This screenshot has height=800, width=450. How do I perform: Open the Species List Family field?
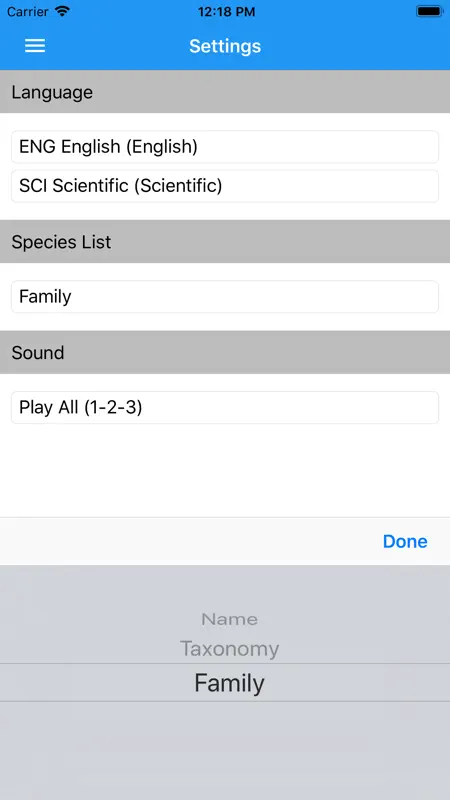pyautogui.click(x=225, y=296)
